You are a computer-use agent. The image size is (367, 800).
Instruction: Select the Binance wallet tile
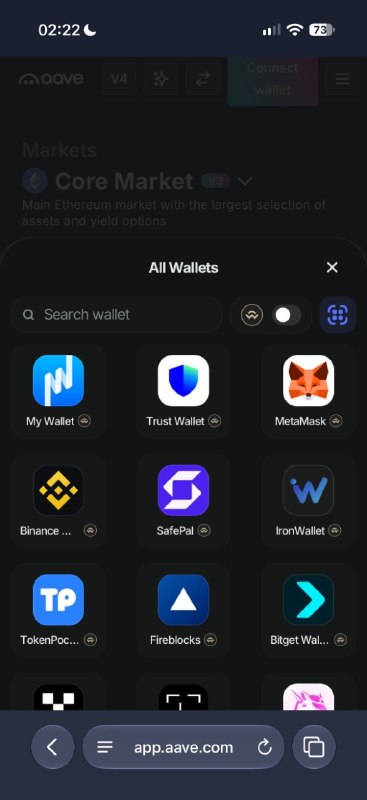coord(58,501)
